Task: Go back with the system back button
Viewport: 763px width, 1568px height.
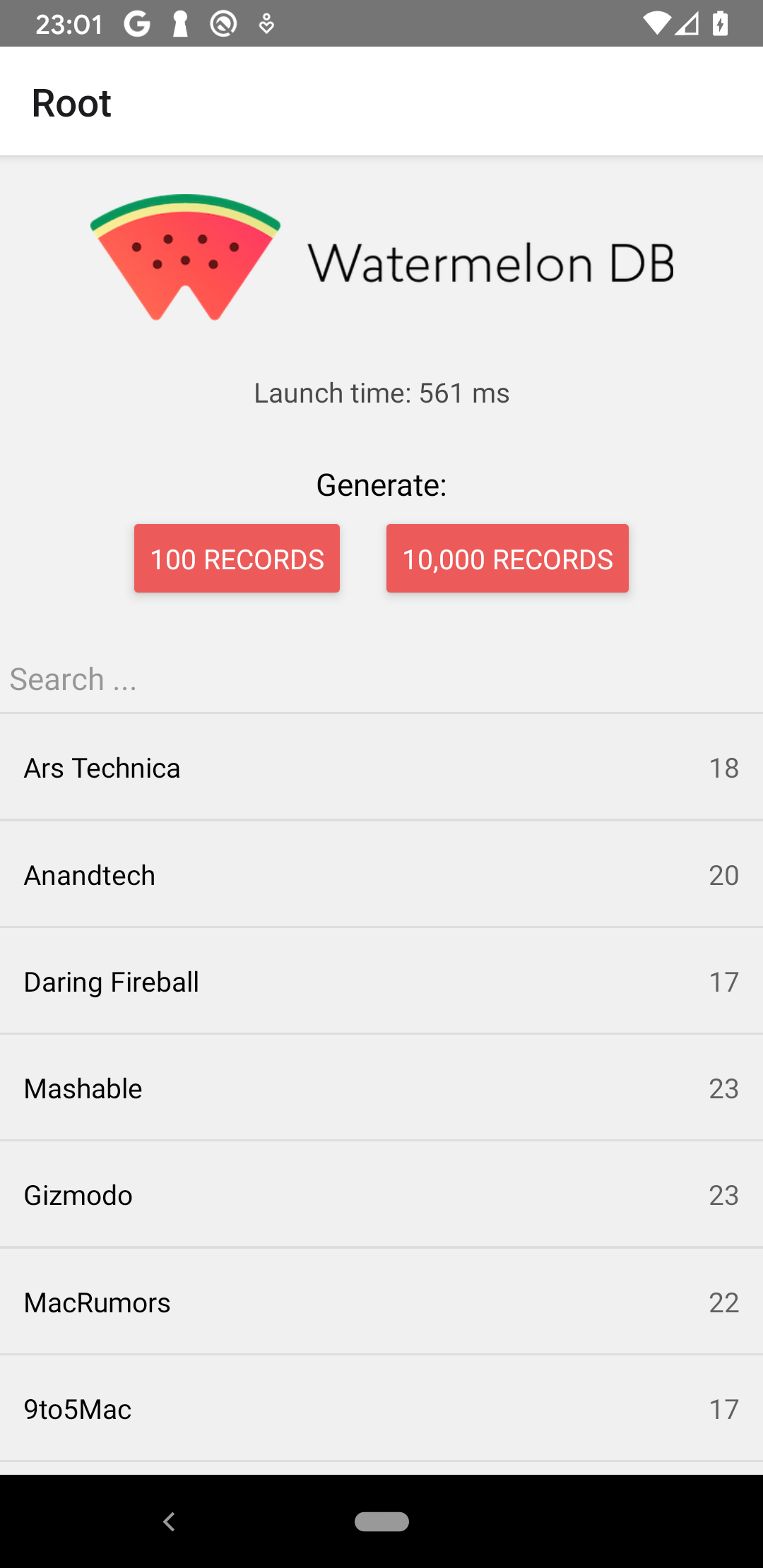Action: (169, 1521)
